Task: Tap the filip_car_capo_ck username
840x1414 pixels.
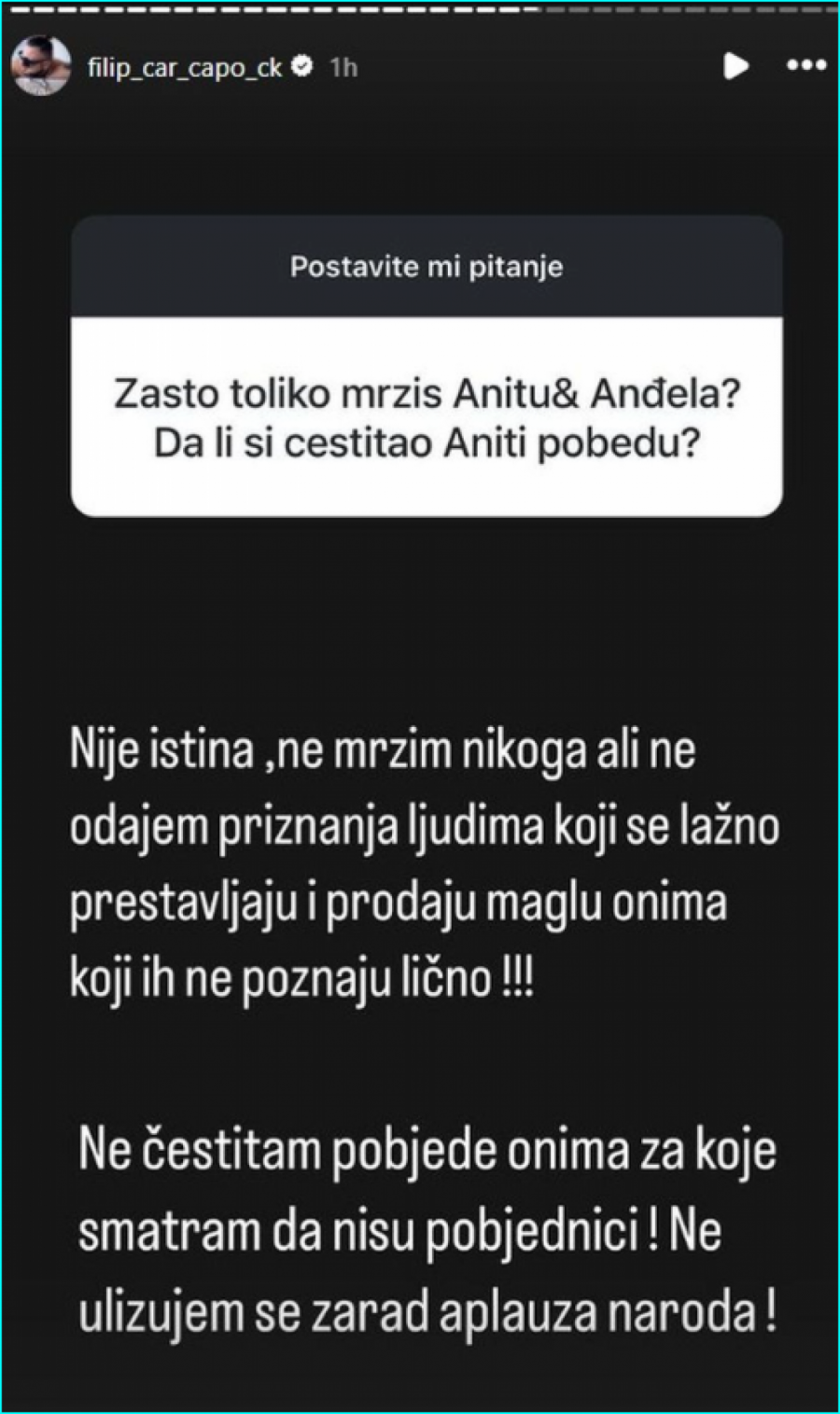Action: (185, 67)
